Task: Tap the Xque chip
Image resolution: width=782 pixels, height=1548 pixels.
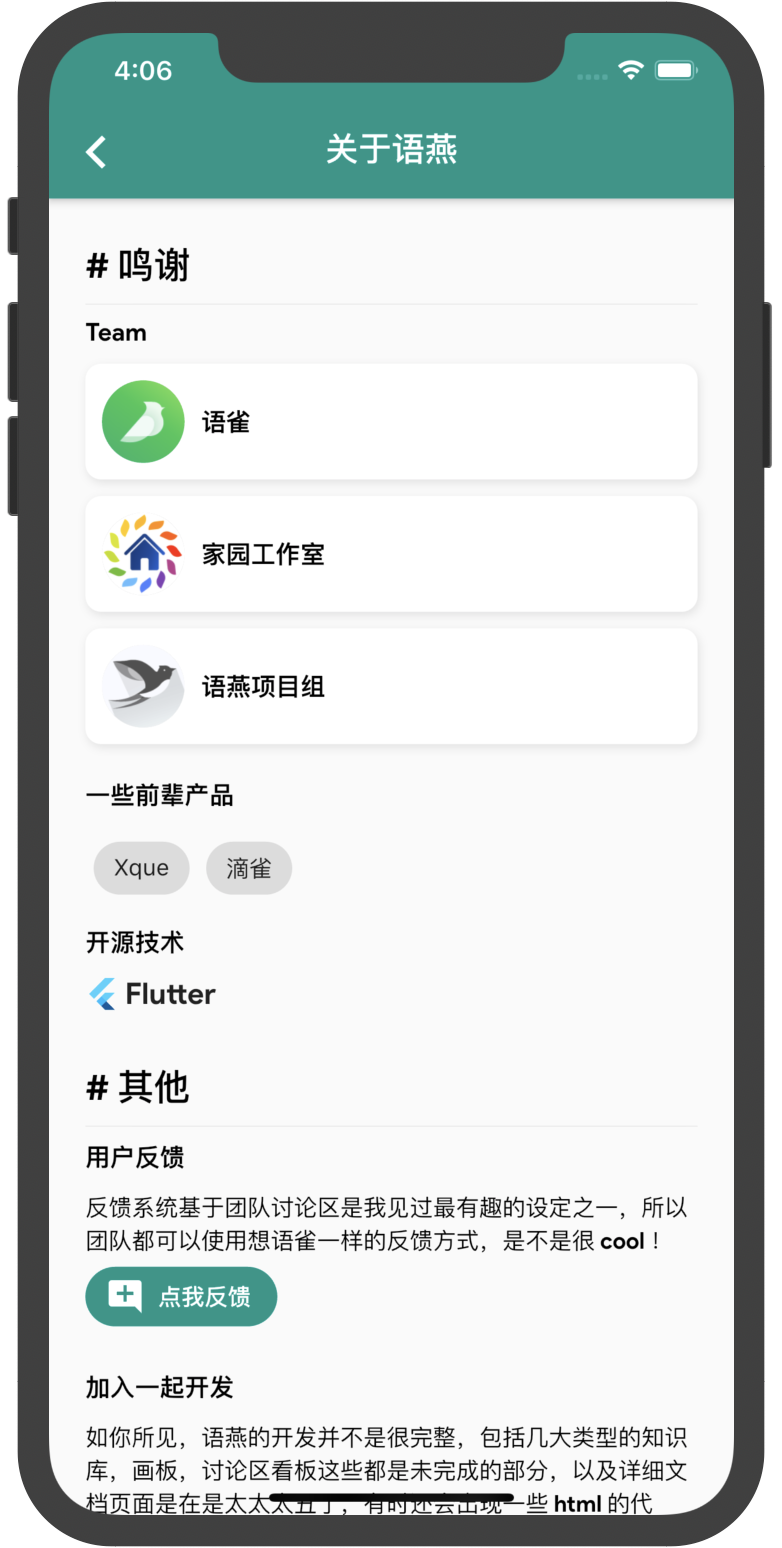Action: point(141,868)
